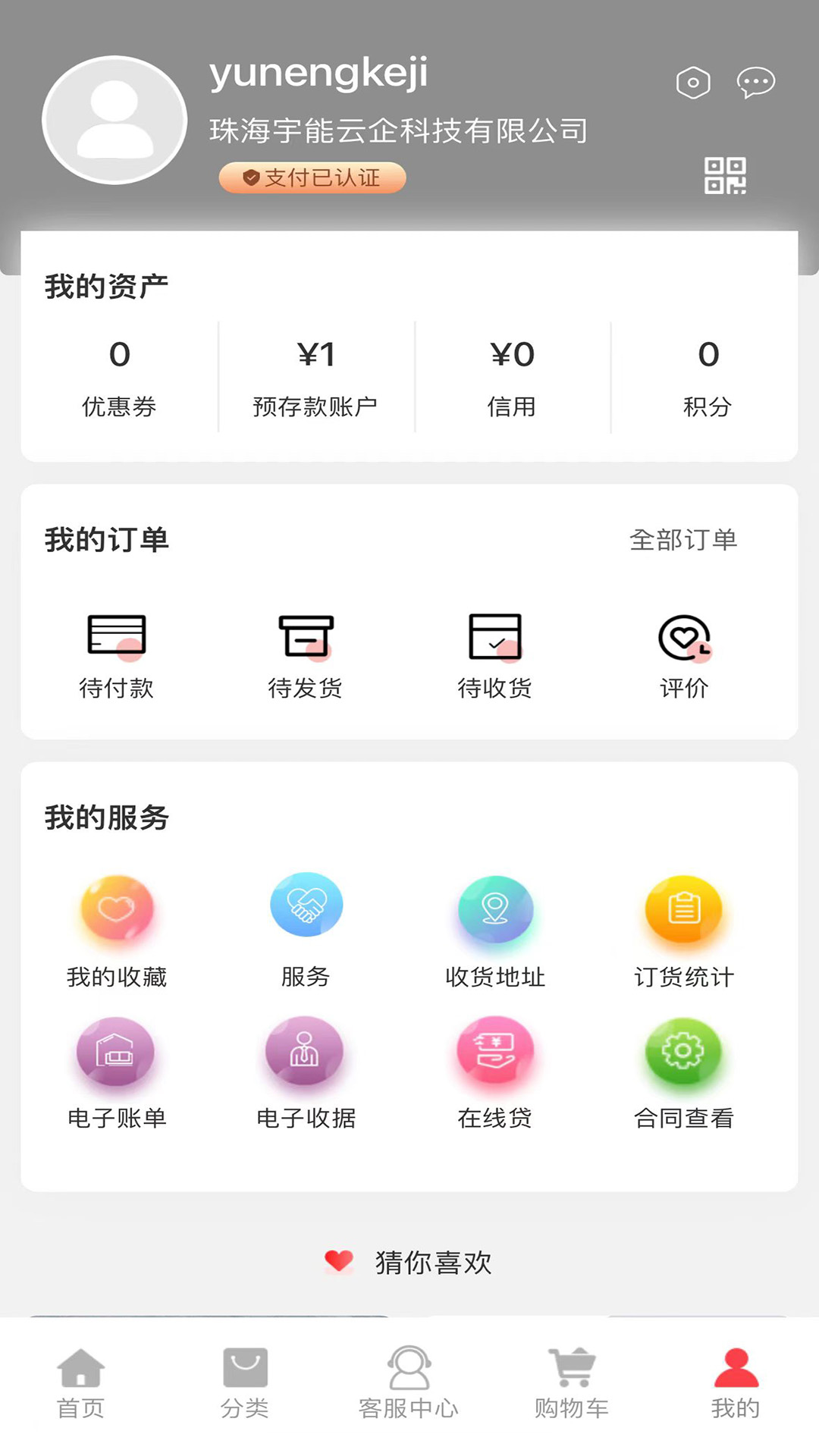The height and width of the screenshot is (1456, 819).
Task: Switch to the 购物车 cart tab
Action: coord(572,1383)
